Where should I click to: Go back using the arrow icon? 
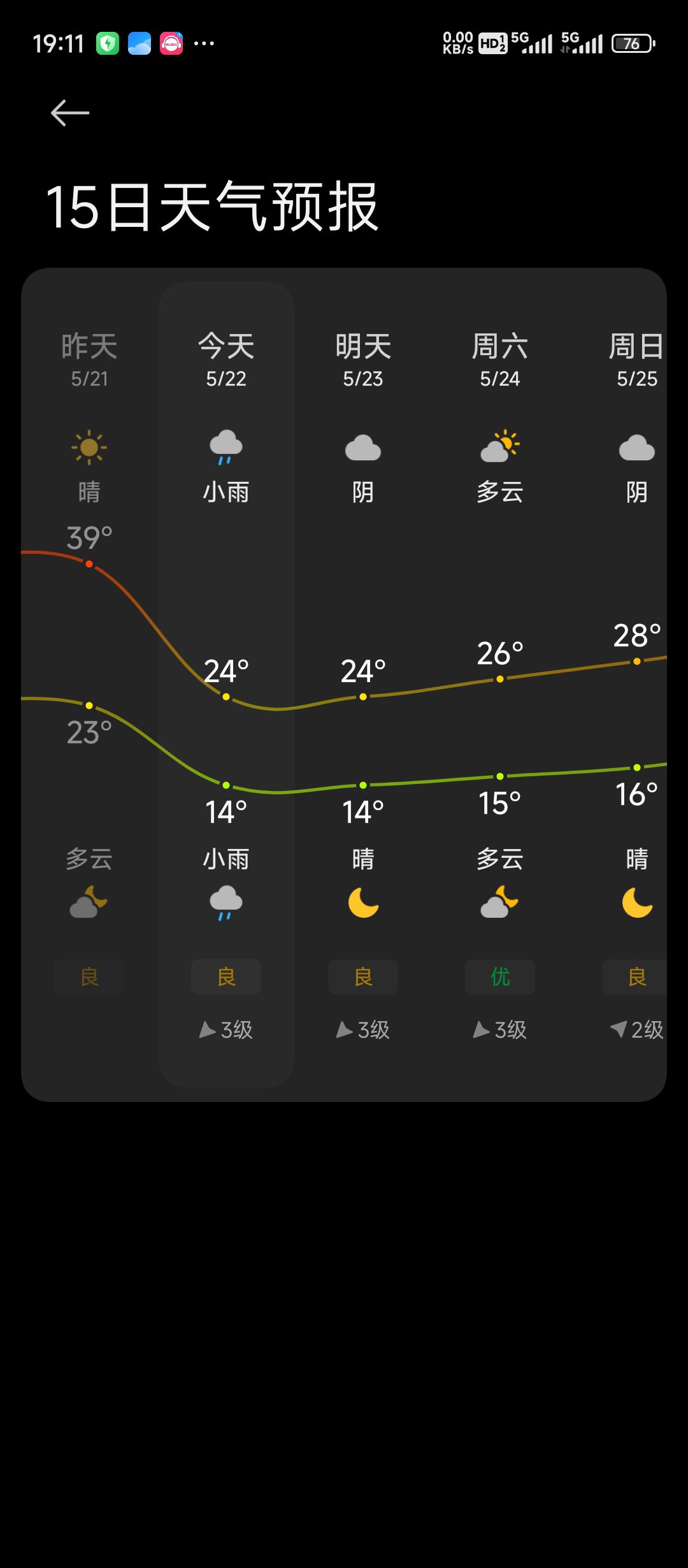pos(70,113)
